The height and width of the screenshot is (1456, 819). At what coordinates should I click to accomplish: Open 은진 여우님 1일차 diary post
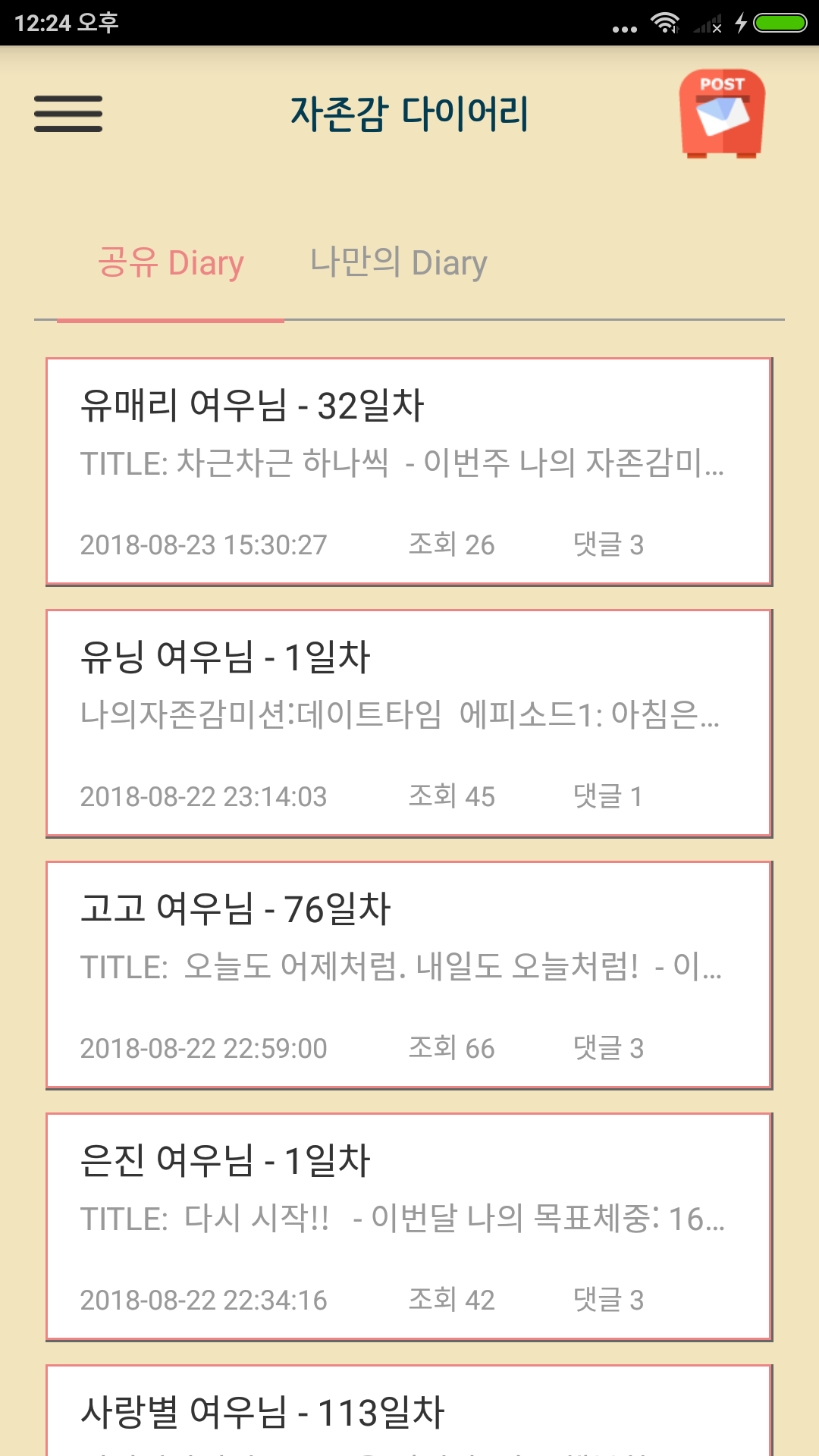(x=409, y=1226)
